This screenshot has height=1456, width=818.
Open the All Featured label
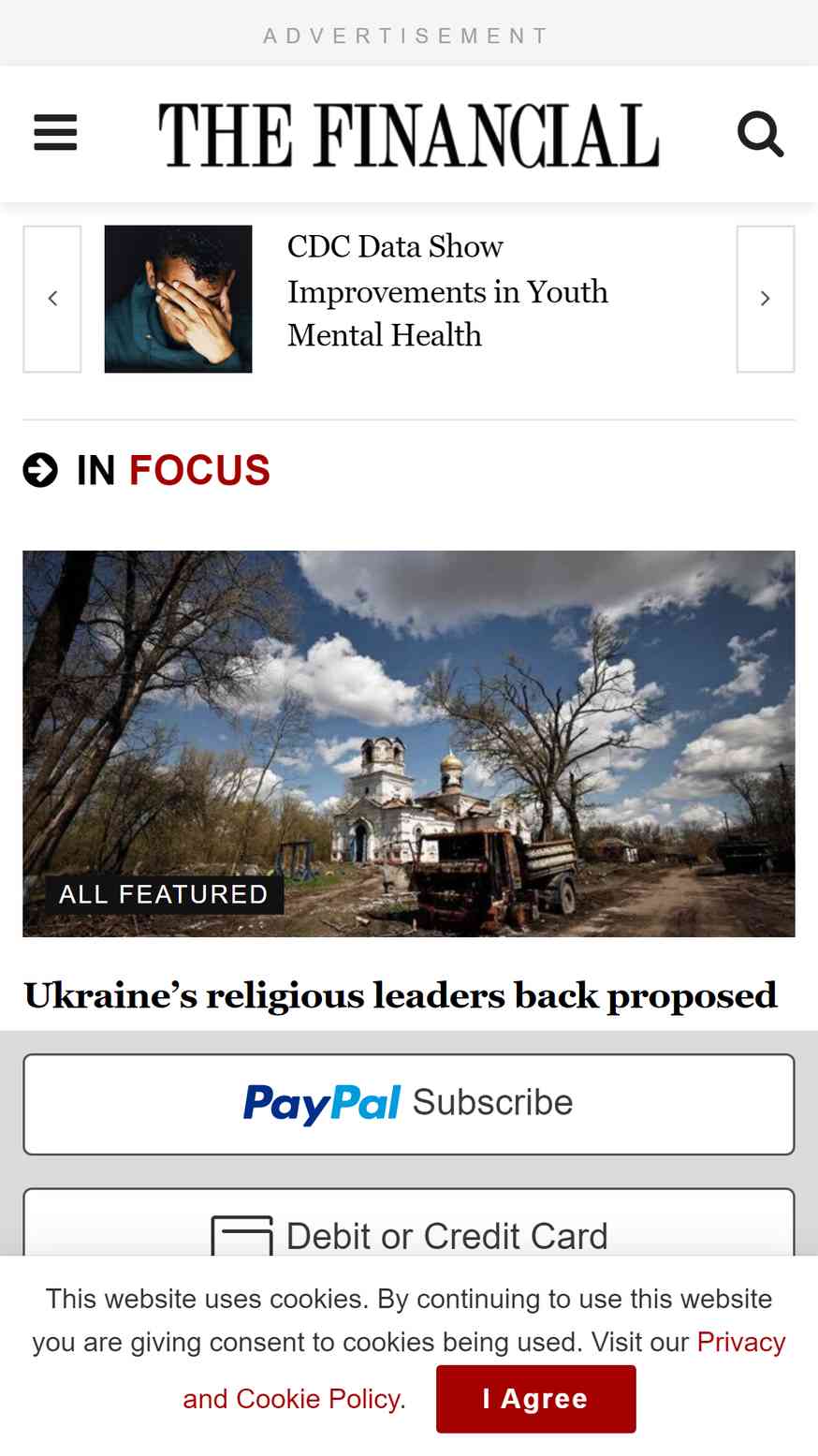(x=164, y=894)
